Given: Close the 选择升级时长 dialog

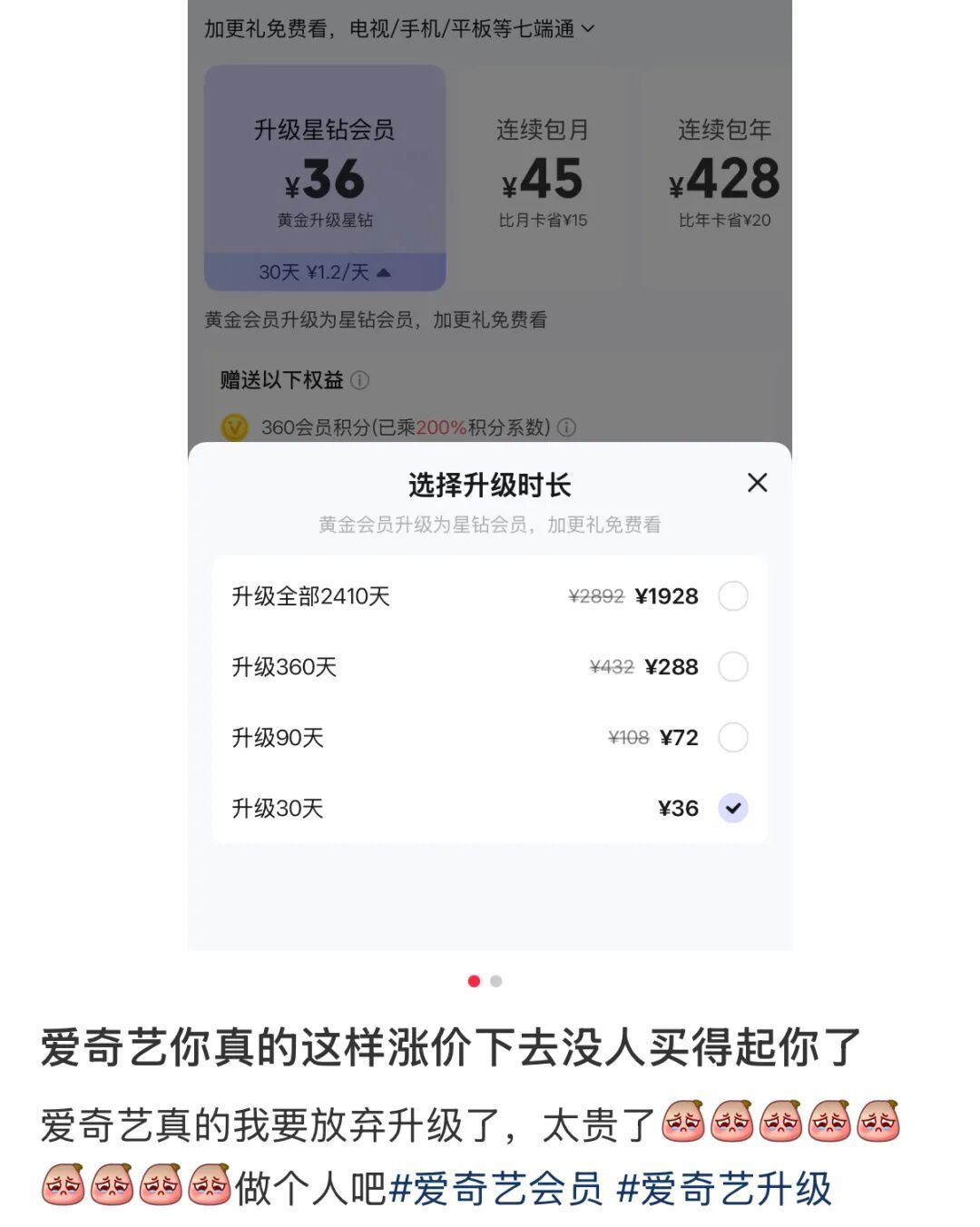Looking at the screenshot, I should coord(758,483).
